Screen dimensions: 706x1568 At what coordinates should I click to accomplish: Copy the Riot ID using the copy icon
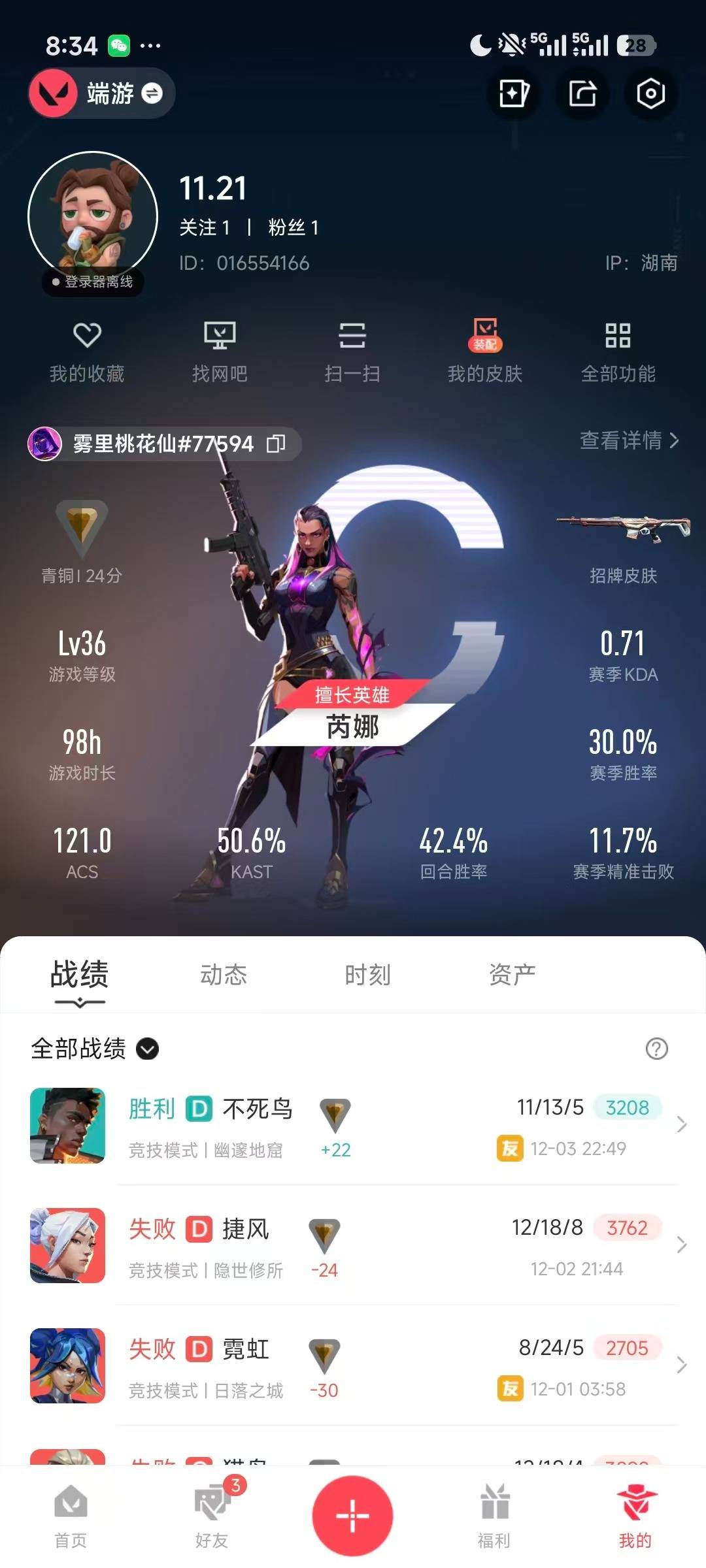pyautogui.click(x=277, y=444)
